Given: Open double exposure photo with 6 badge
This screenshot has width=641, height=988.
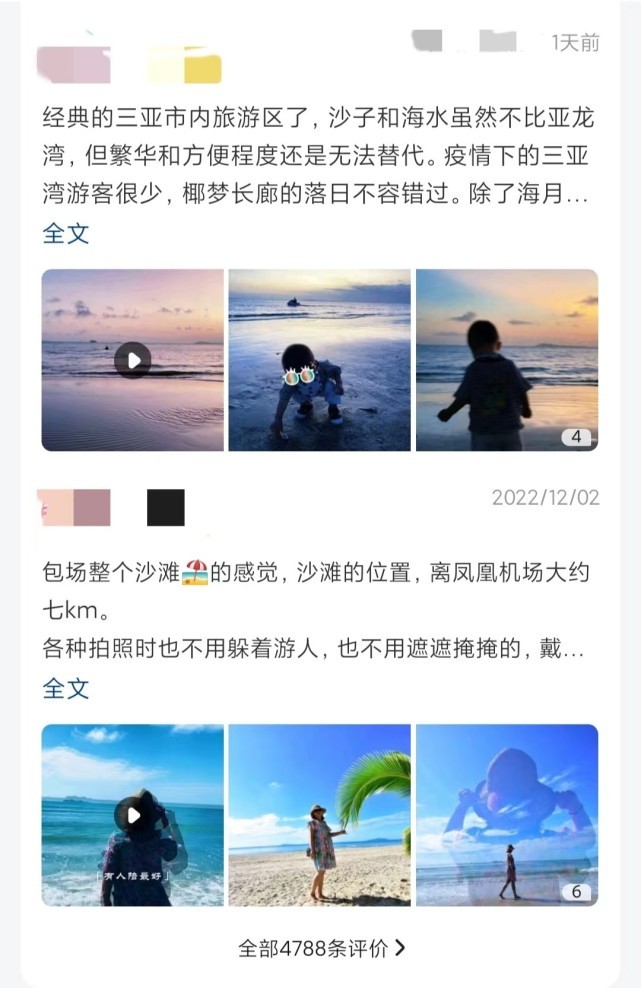Looking at the screenshot, I should [506, 815].
